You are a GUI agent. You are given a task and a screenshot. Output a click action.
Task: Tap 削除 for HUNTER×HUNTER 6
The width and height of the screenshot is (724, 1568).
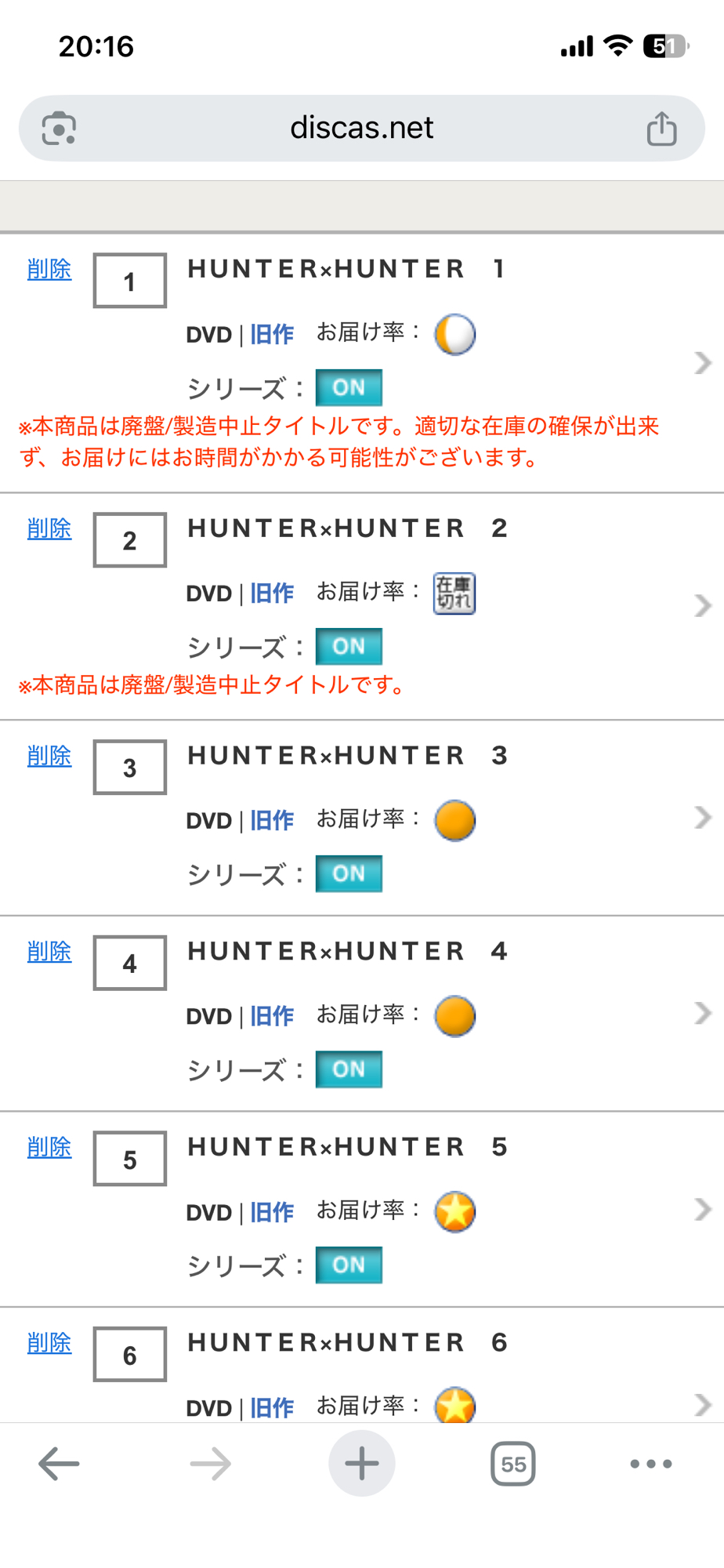(x=49, y=1342)
